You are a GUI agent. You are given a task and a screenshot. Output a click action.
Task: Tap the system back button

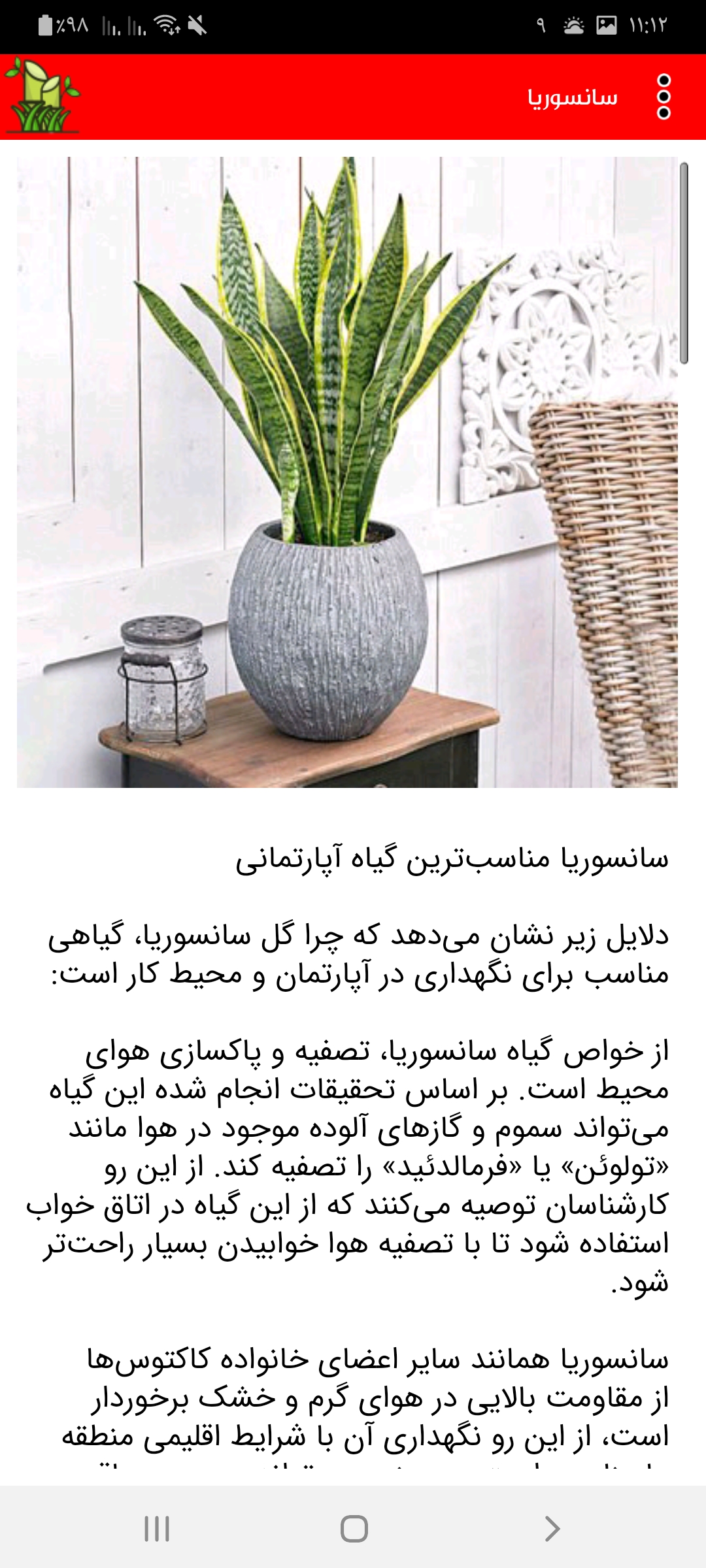pos(551,1528)
